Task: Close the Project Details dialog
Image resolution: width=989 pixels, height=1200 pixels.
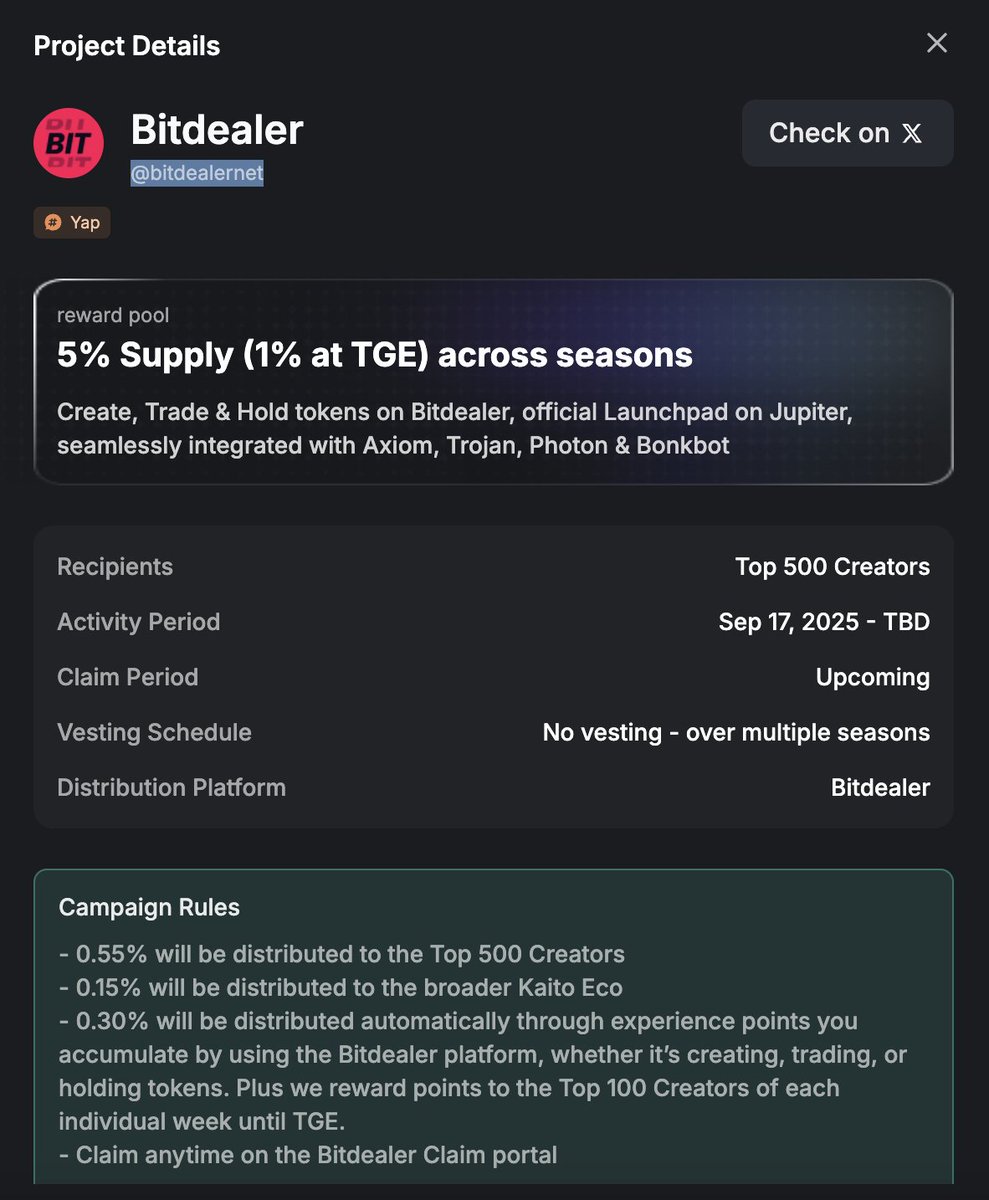Action: pos(936,43)
